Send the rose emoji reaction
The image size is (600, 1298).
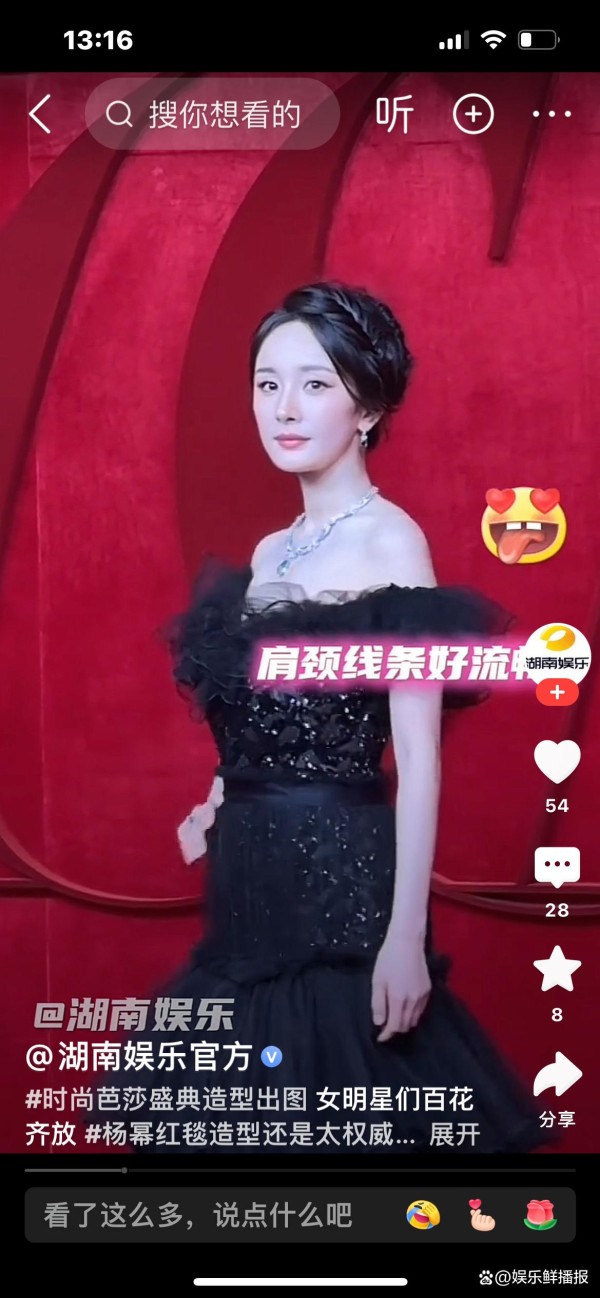pyautogui.click(x=540, y=1215)
